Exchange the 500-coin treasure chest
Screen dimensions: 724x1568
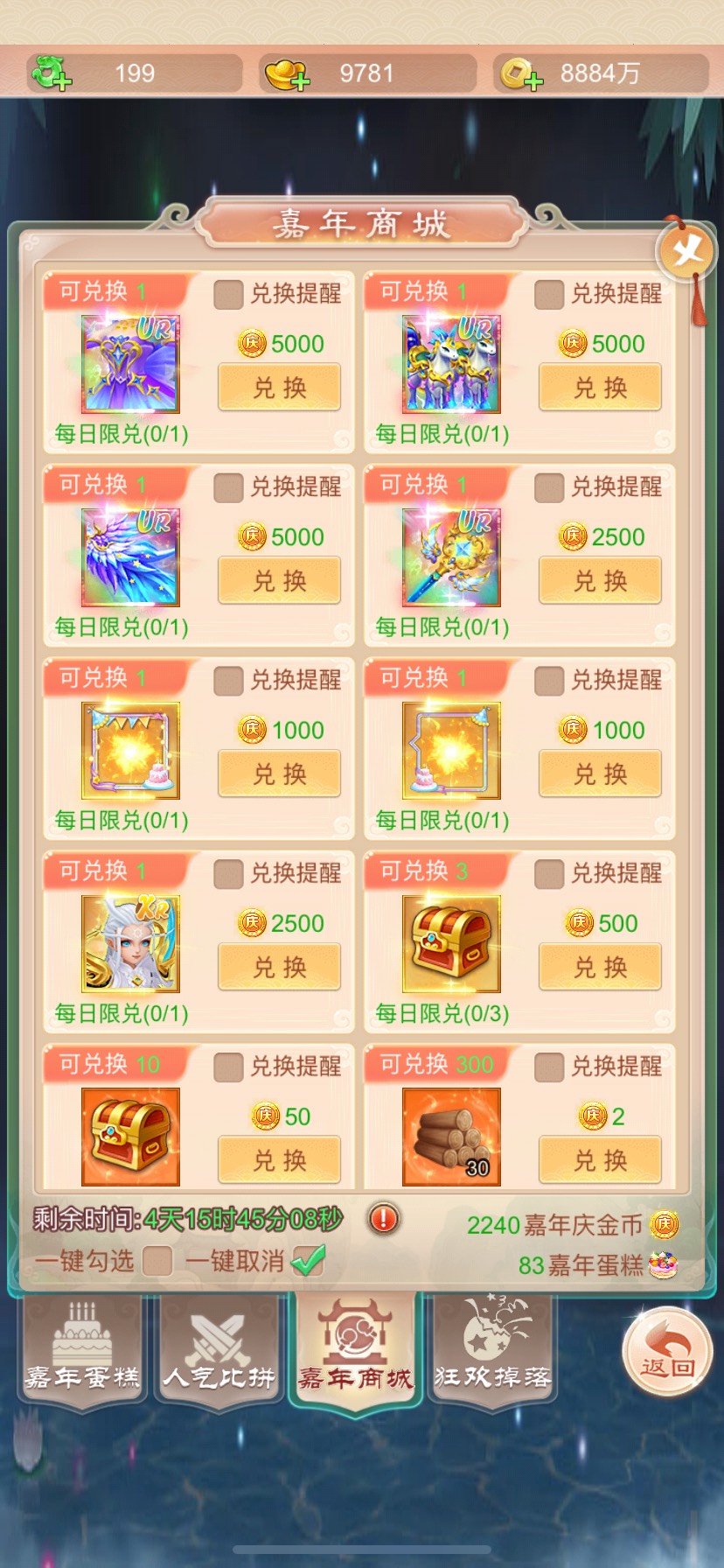pos(600,967)
